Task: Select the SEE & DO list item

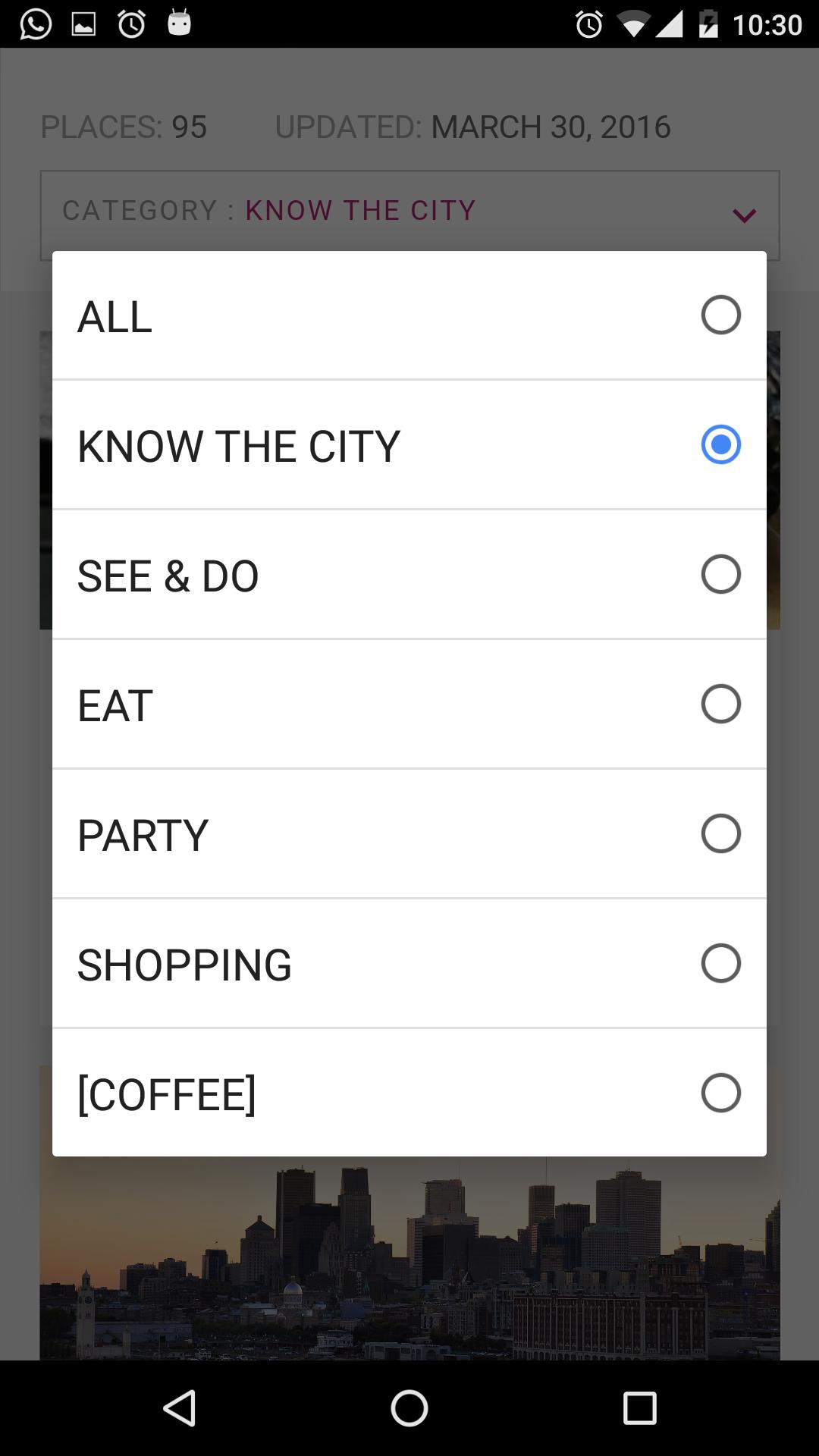Action: (409, 574)
